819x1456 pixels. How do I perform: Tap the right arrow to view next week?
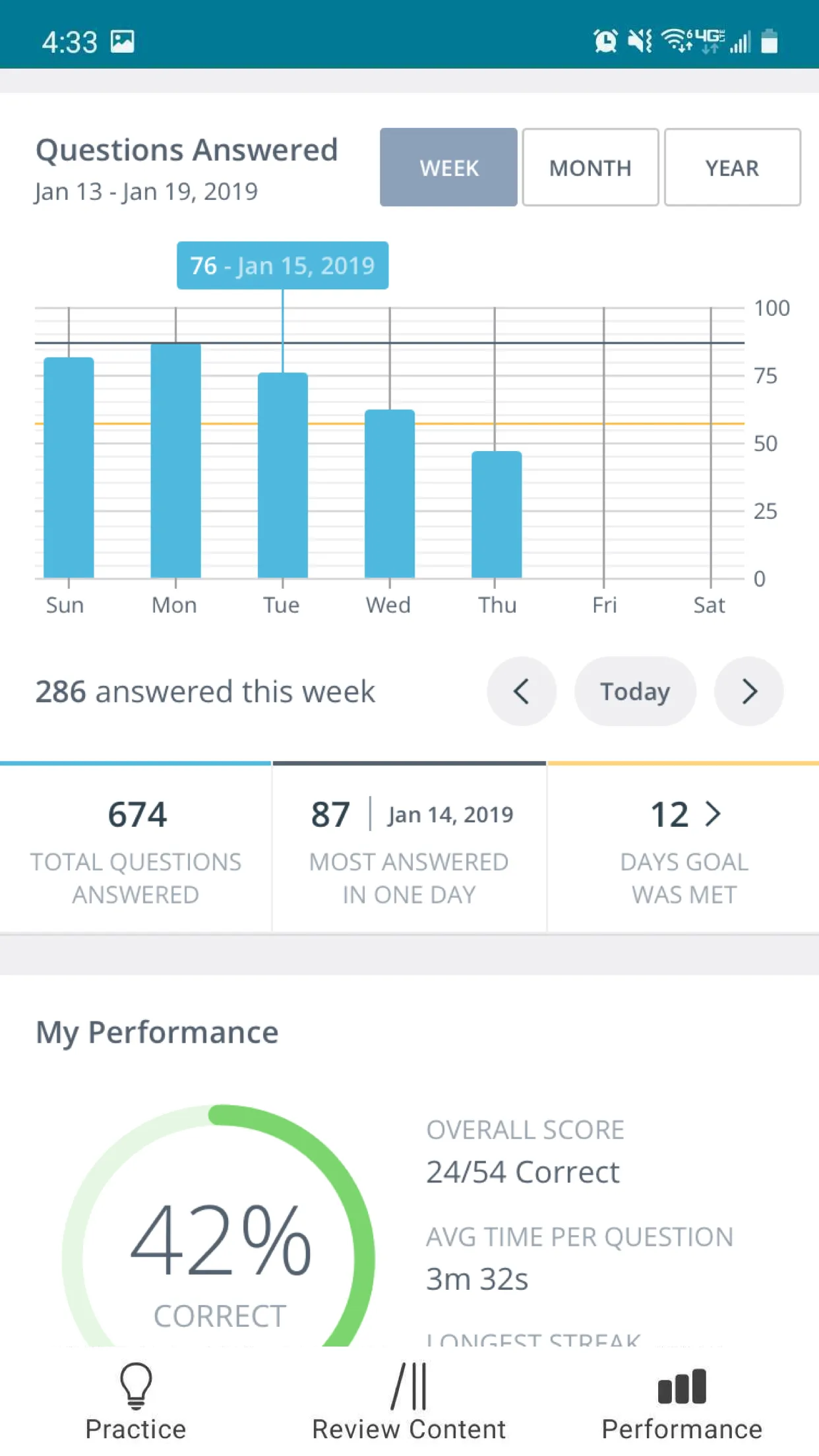749,691
